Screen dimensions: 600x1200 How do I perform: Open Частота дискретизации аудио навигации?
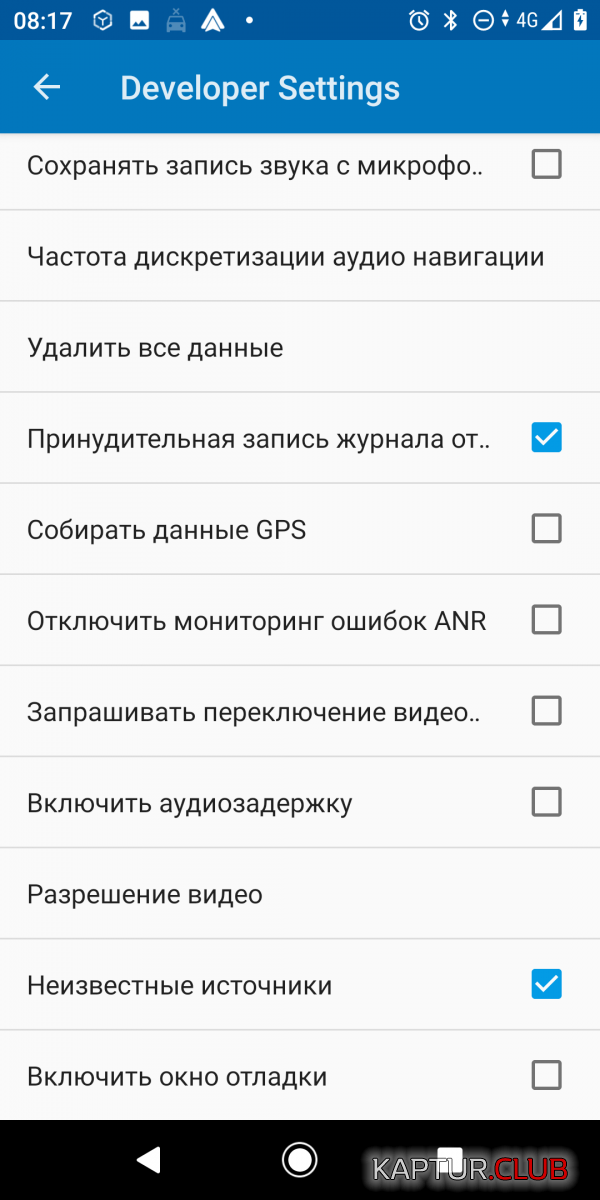pos(286,257)
